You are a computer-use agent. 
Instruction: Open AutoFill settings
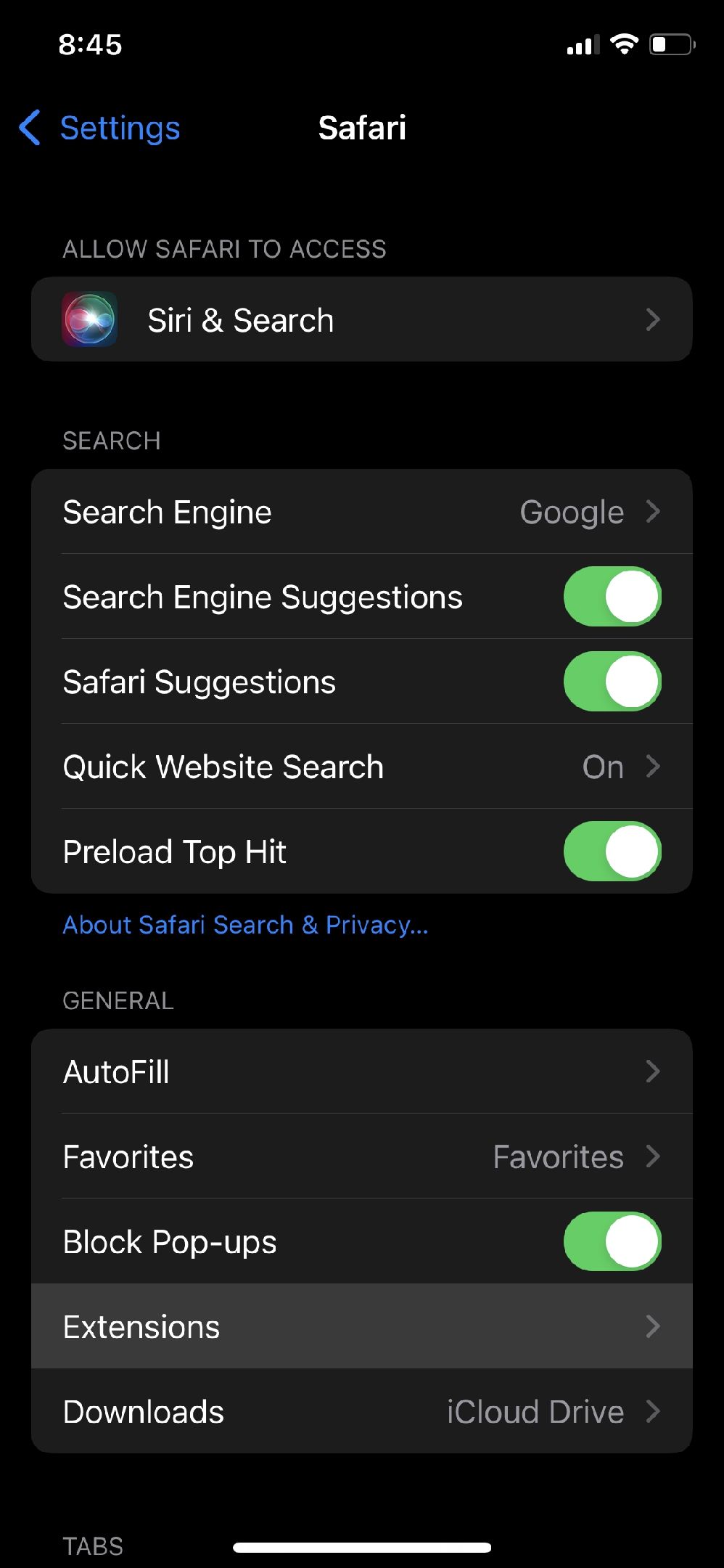click(x=362, y=1071)
